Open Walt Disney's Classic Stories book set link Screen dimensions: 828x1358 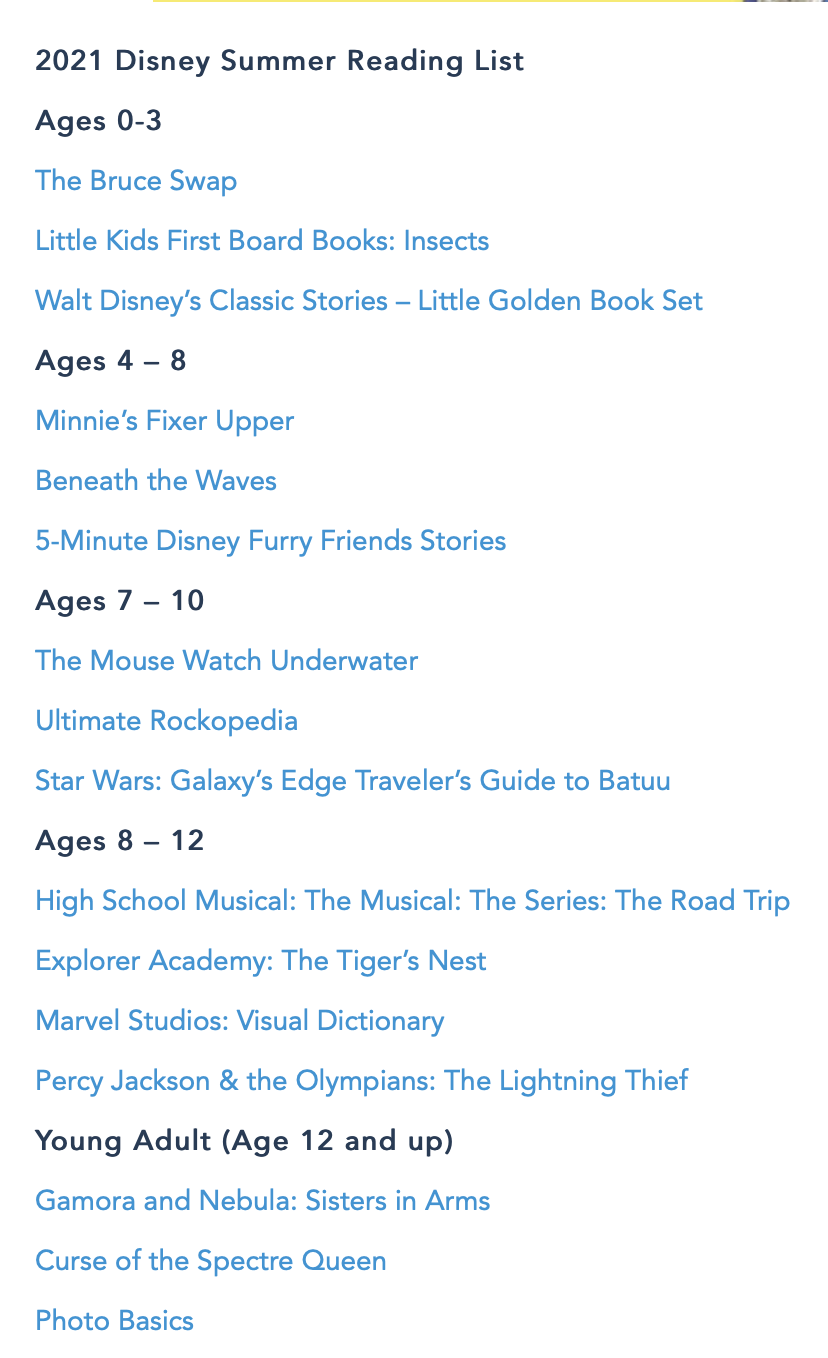pos(369,301)
